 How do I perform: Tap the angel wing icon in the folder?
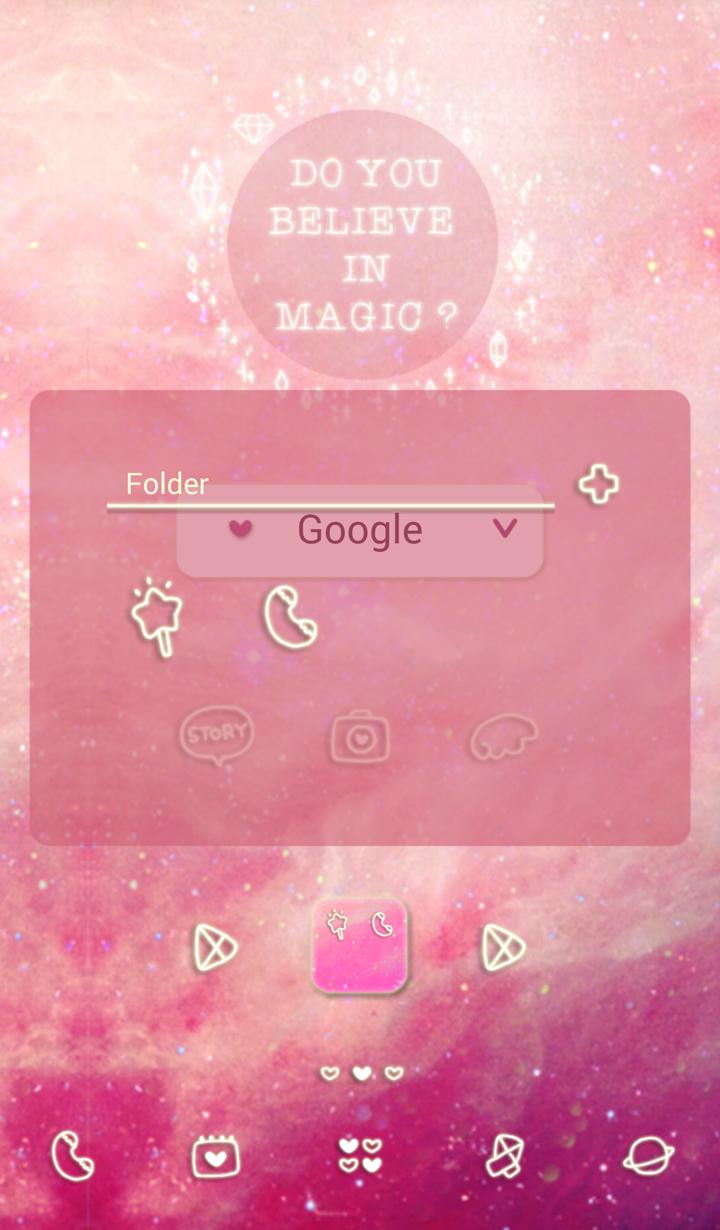click(503, 740)
